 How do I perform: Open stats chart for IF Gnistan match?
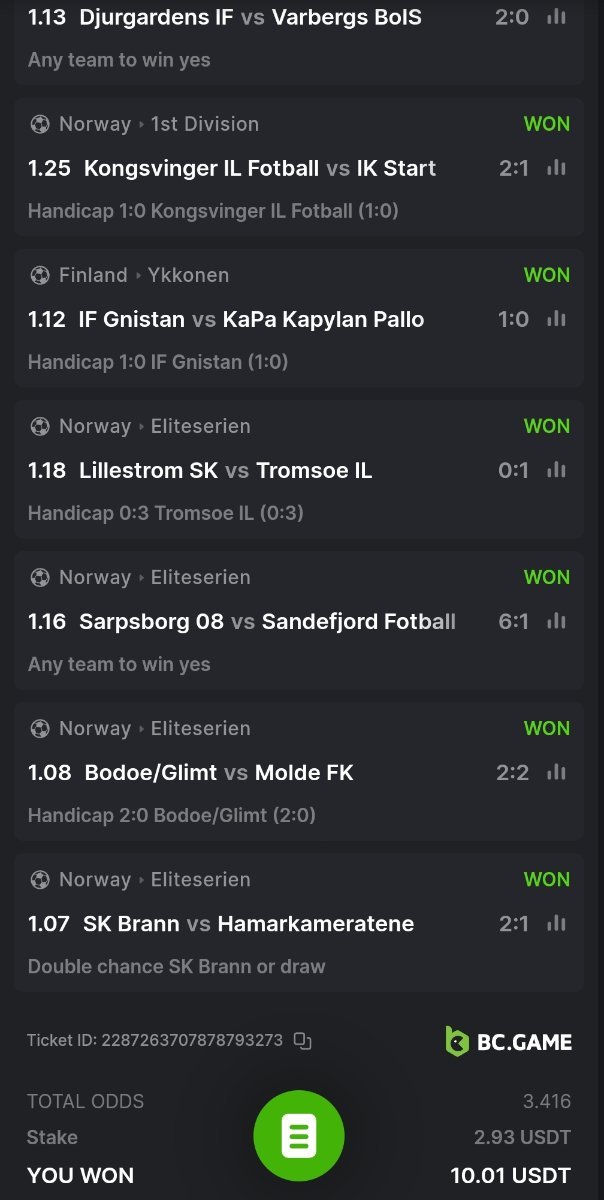click(x=557, y=319)
